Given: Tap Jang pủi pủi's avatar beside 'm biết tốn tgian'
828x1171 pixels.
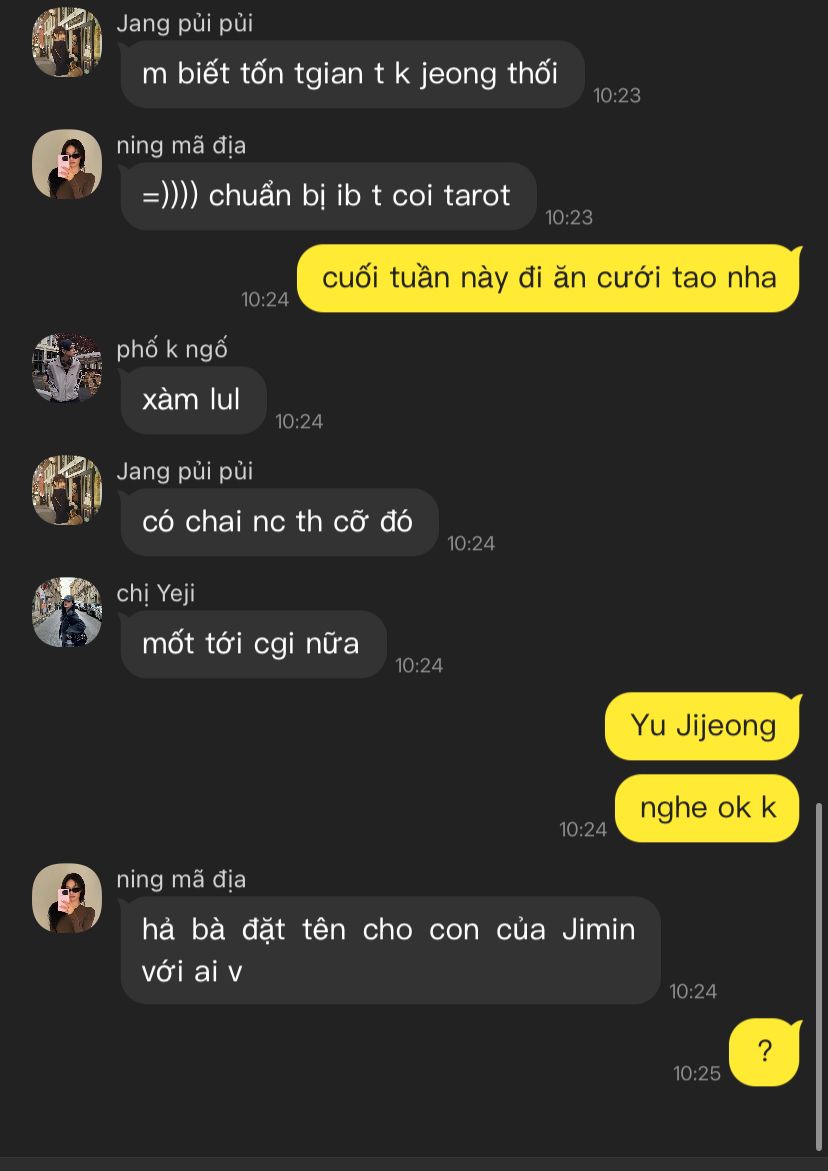Looking at the screenshot, I should [x=67, y=42].
